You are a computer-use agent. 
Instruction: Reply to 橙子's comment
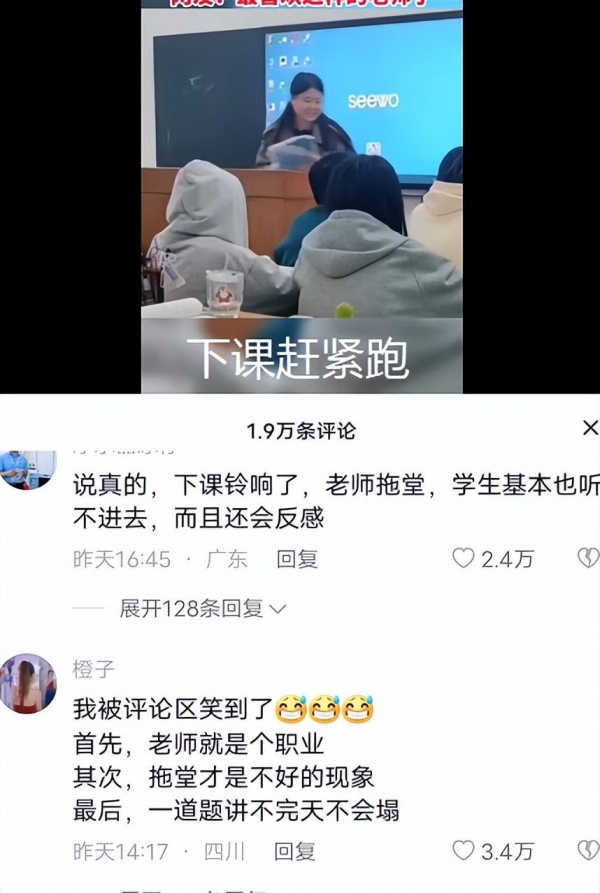click(295, 851)
